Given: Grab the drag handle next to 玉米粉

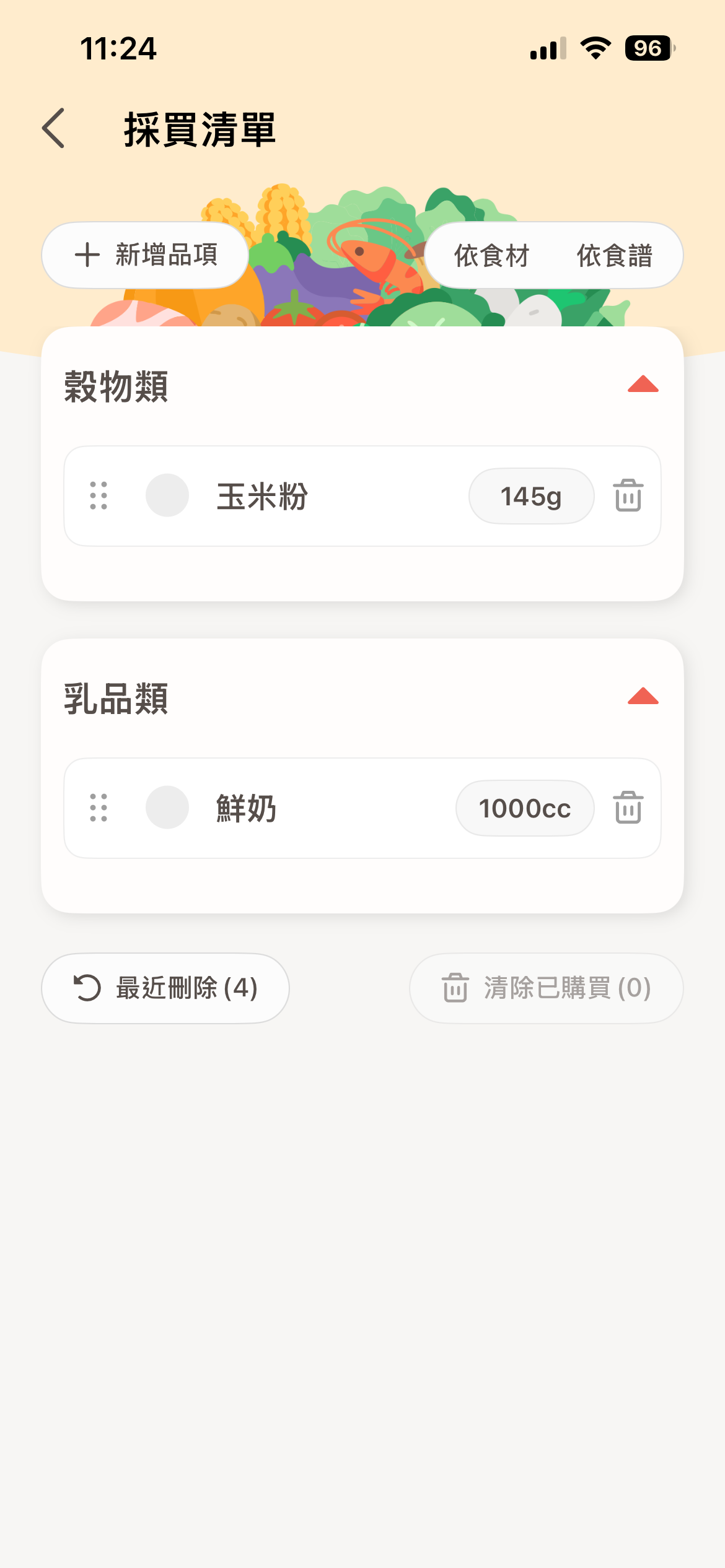Looking at the screenshot, I should click(99, 495).
